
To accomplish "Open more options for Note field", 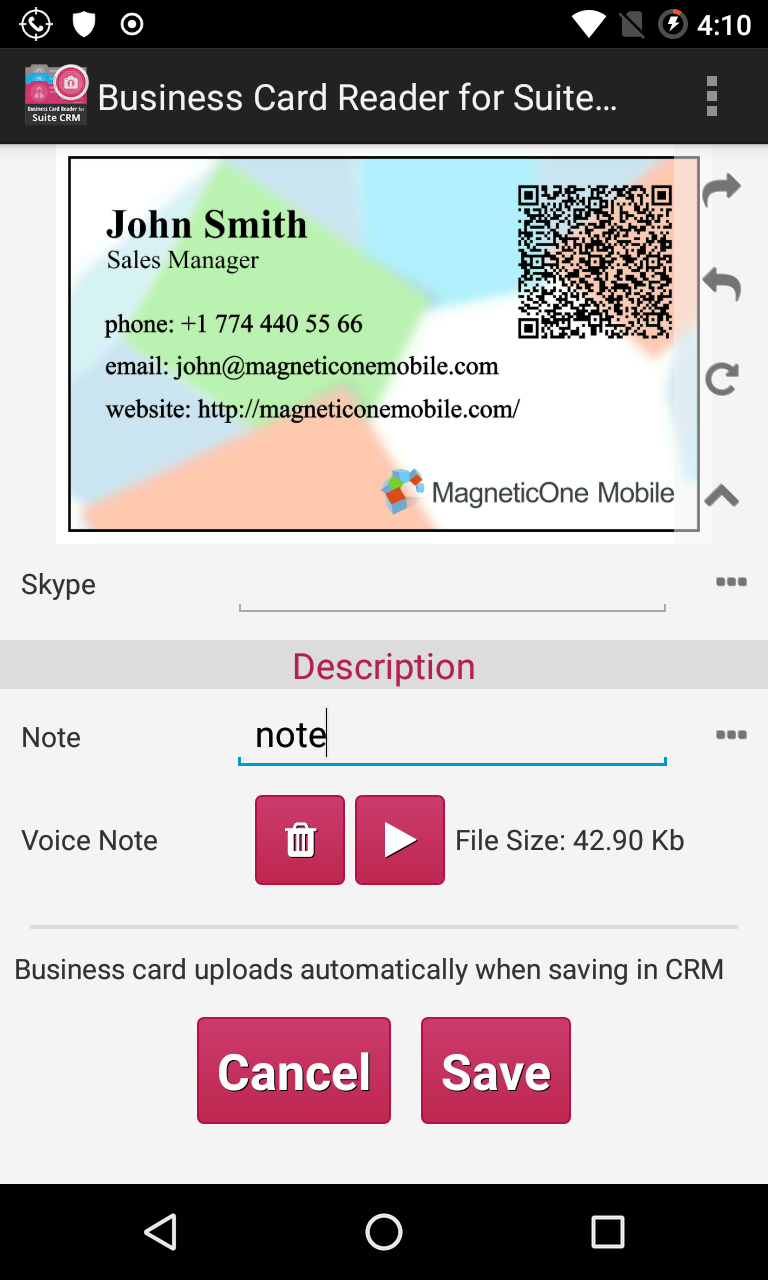I will pos(731,735).
